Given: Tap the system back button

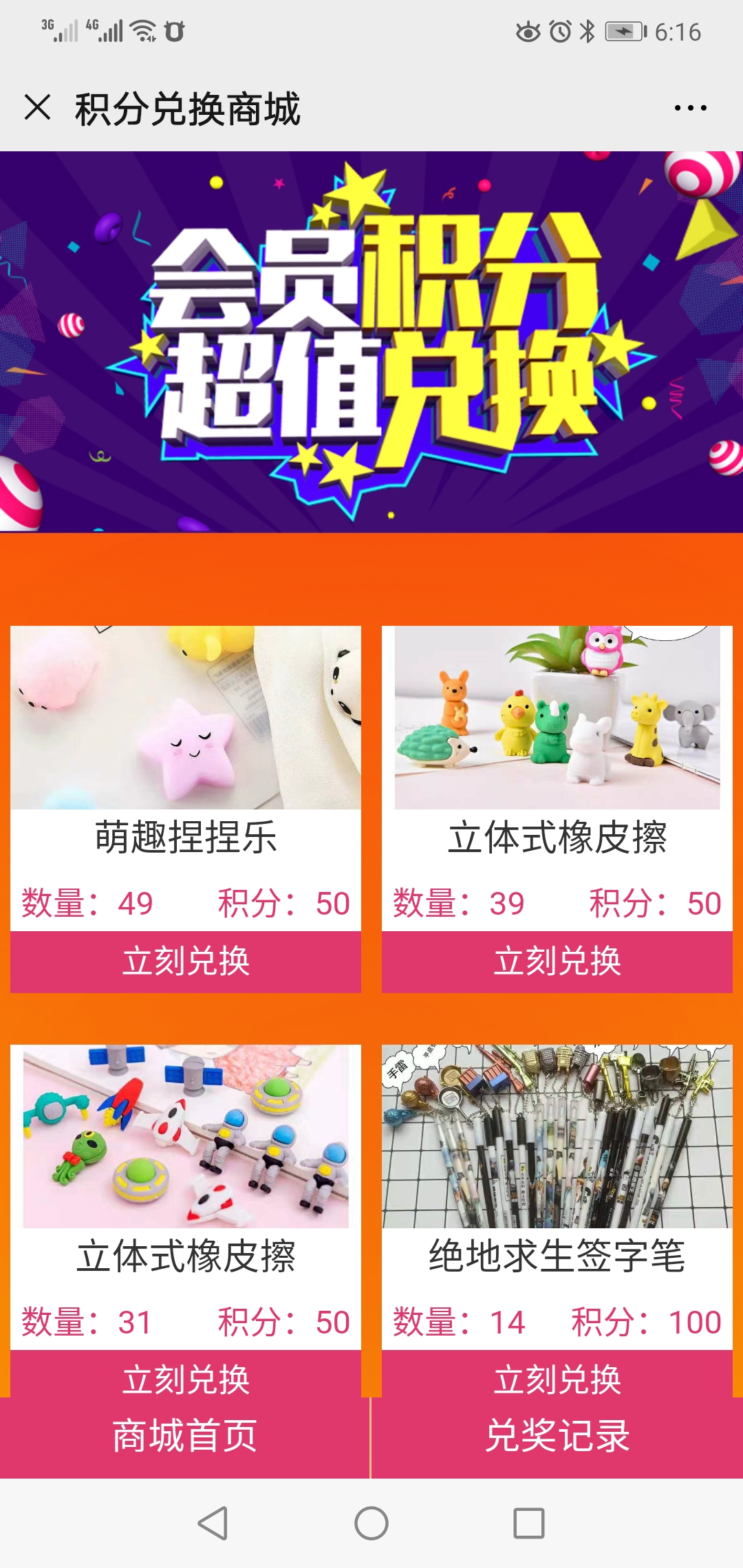Looking at the screenshot, I should [x=213, y=1523].
